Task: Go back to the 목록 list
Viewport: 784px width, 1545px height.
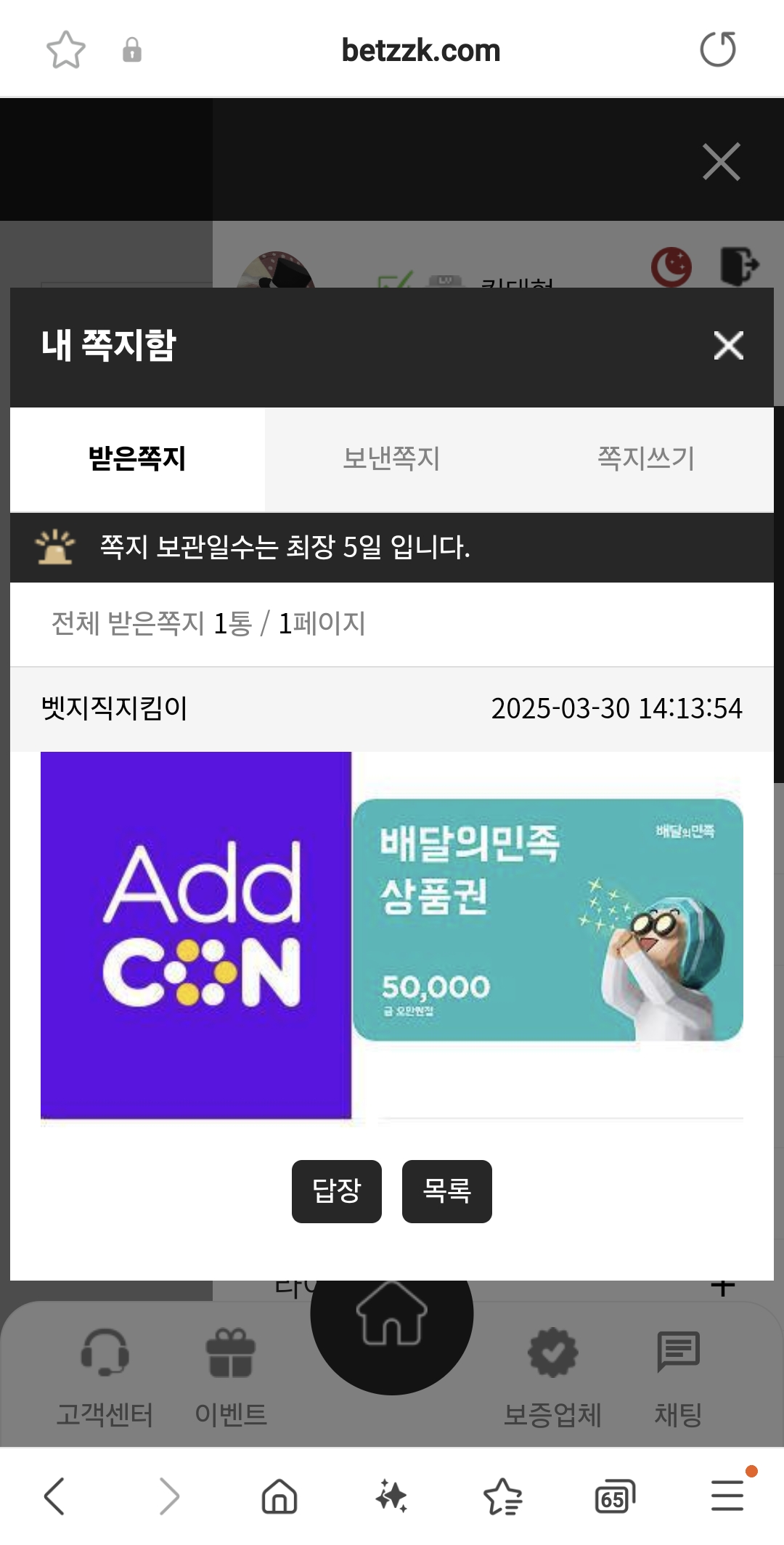Action: click(446, 1191)
